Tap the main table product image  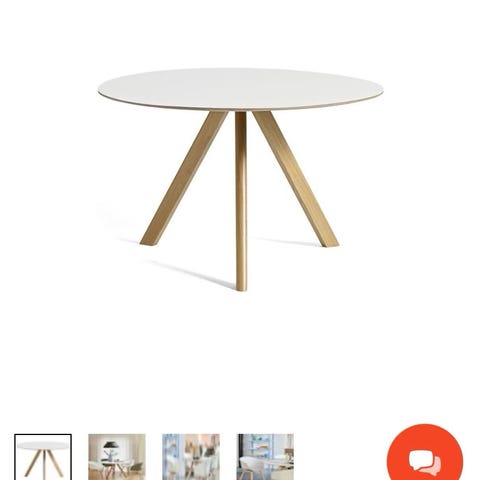pyautogui.click(x=240, y=179)
